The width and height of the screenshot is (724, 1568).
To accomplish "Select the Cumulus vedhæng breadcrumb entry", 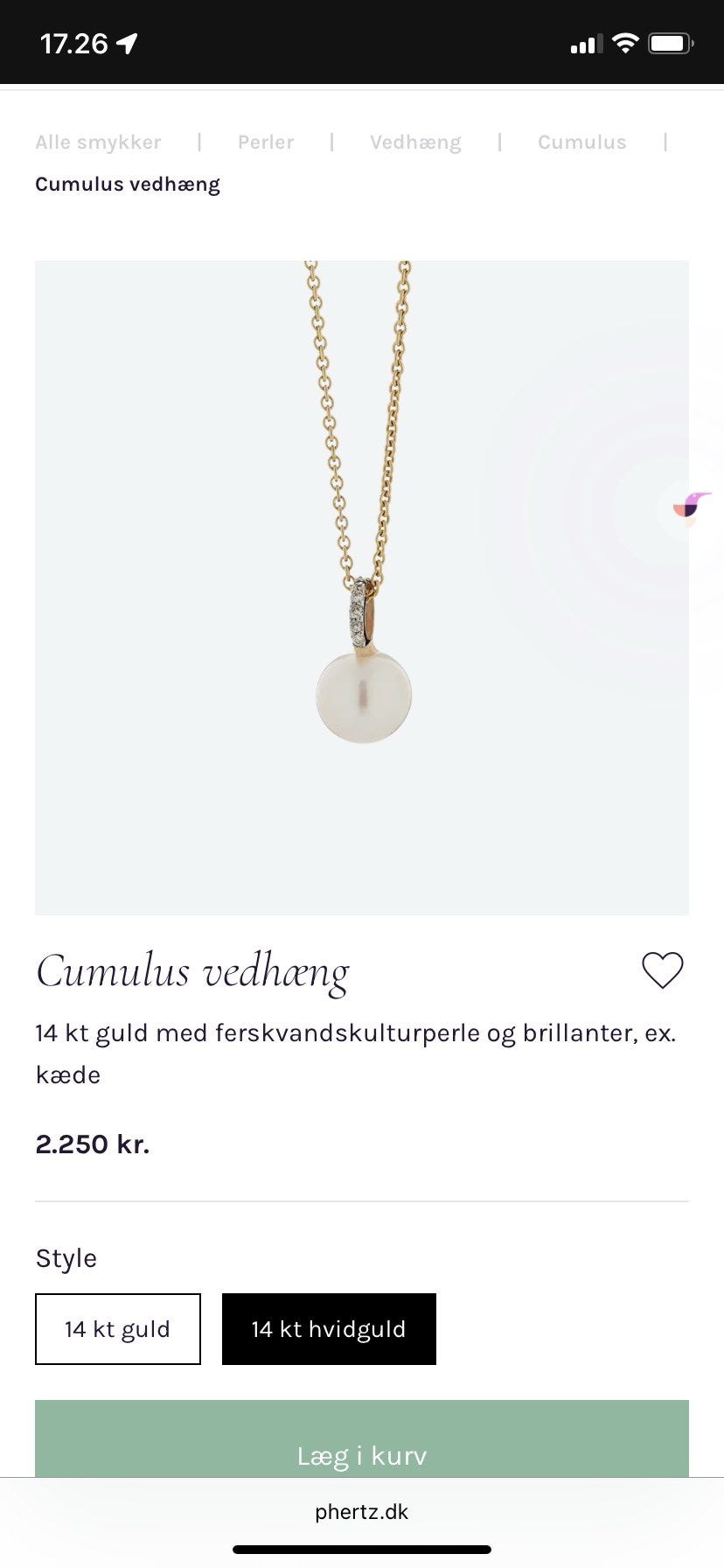I will click(x=128, y=184).
